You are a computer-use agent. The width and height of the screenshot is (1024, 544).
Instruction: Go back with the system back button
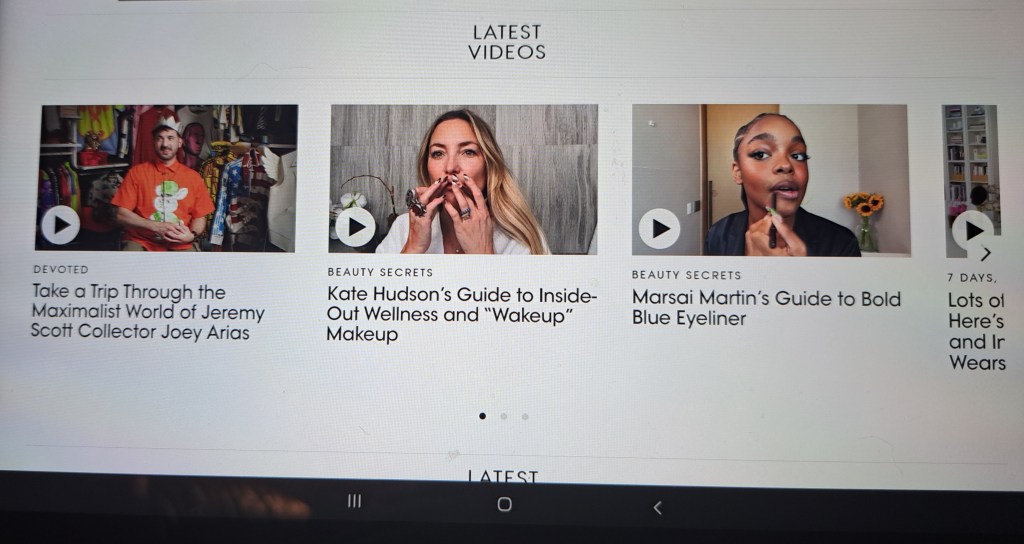click(x=657, y=508)
